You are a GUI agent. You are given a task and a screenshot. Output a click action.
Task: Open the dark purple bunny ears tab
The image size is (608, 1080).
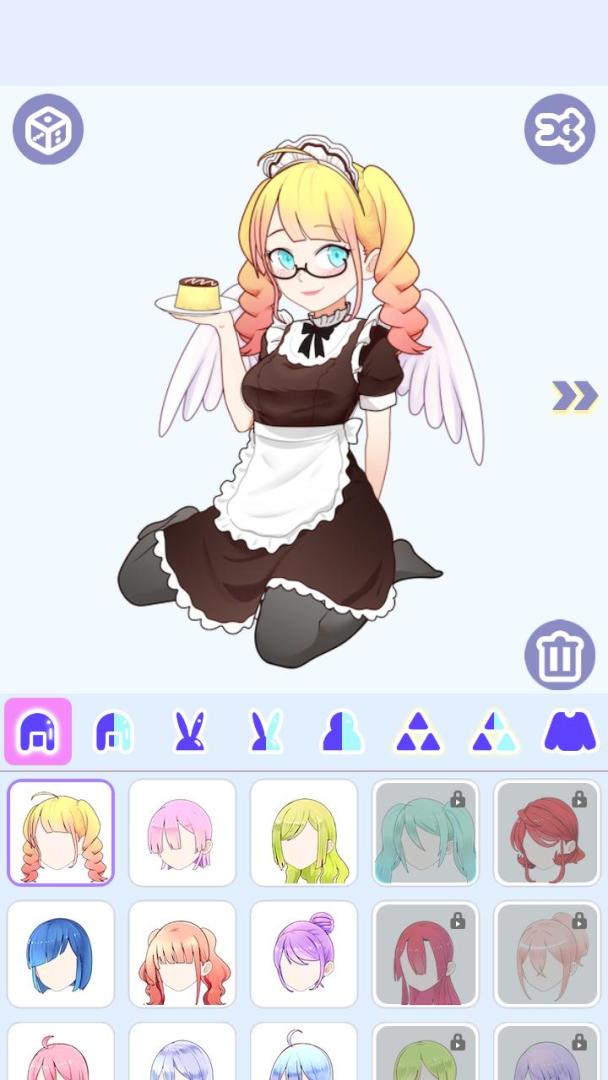[x=189, y=732]
